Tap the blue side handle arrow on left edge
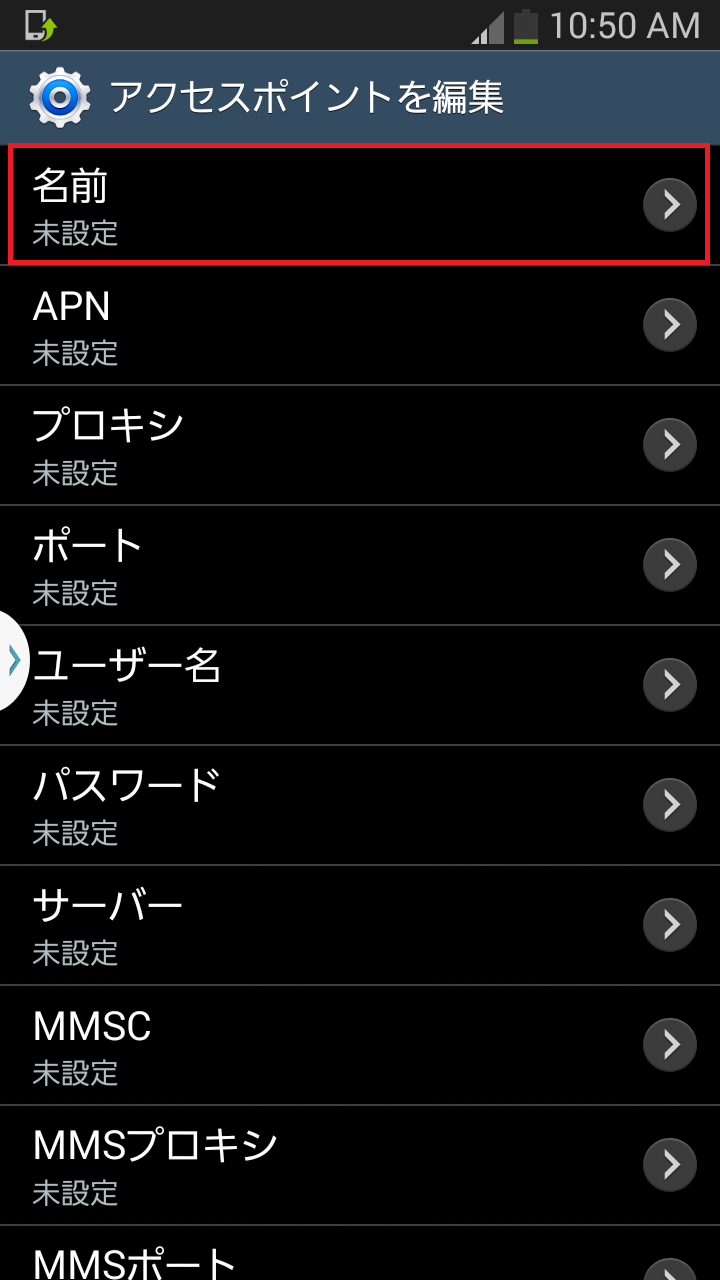Screen dimensions: 720x1280 pos(12,658)
